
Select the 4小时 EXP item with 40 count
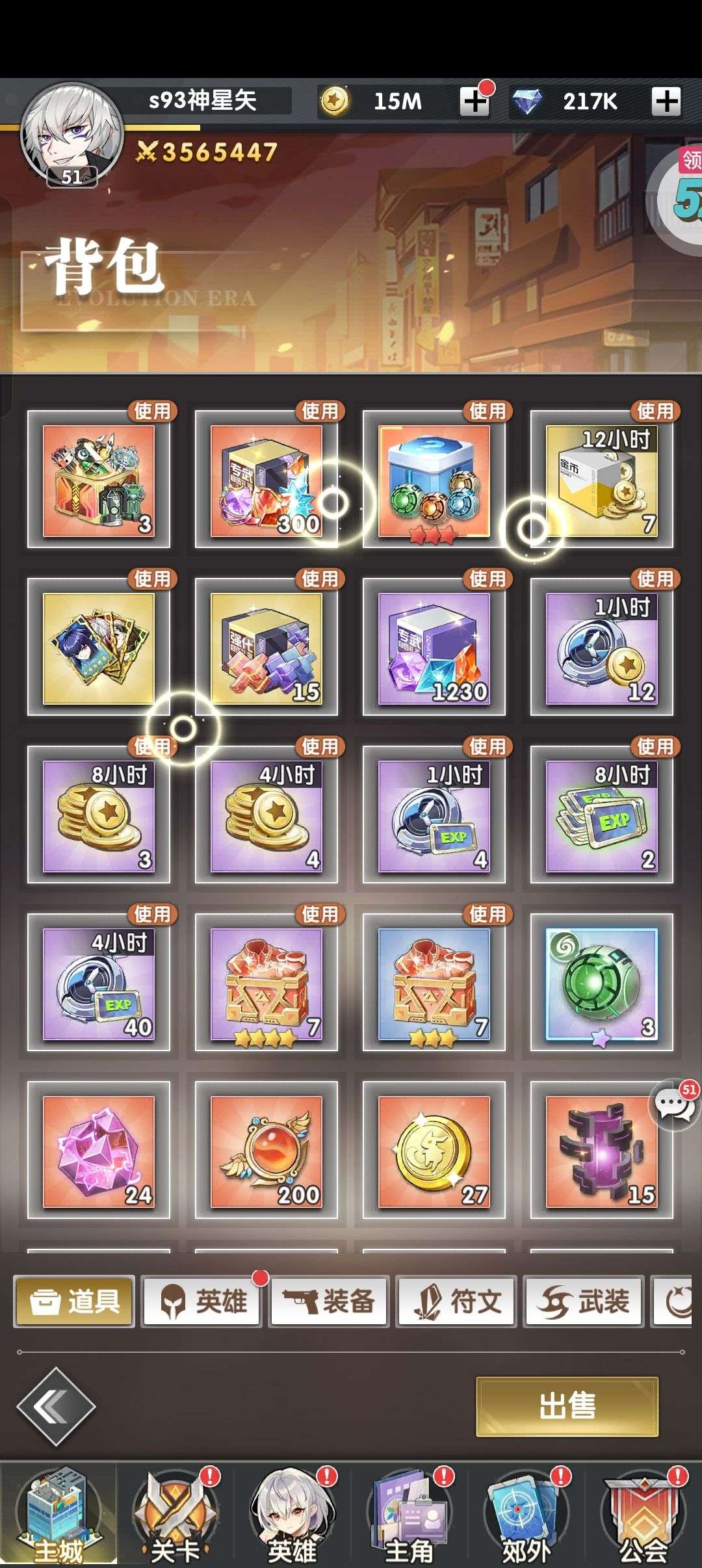(x=99, y=984)
